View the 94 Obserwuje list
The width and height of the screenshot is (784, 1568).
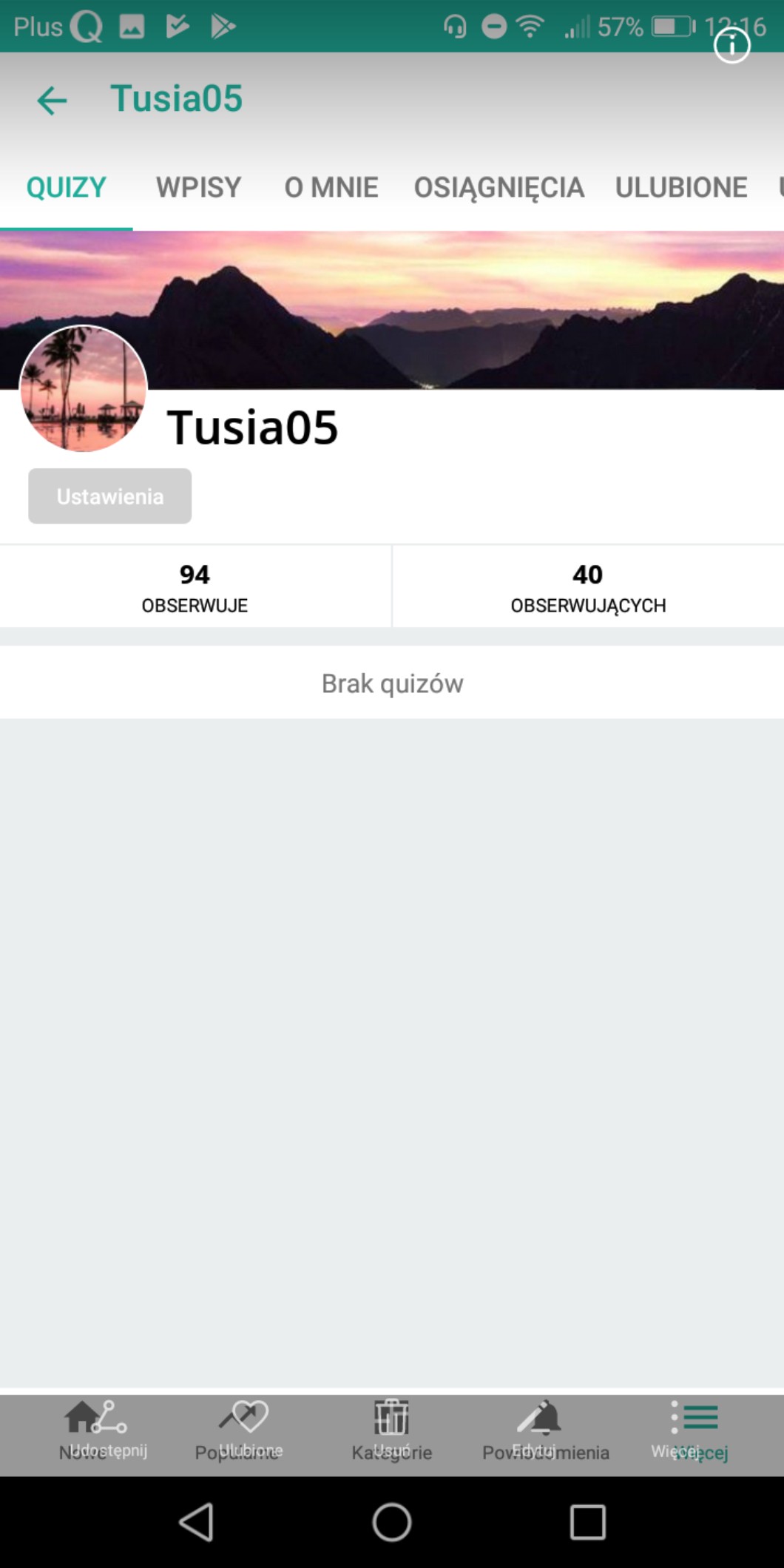click(x=195, y=587)
